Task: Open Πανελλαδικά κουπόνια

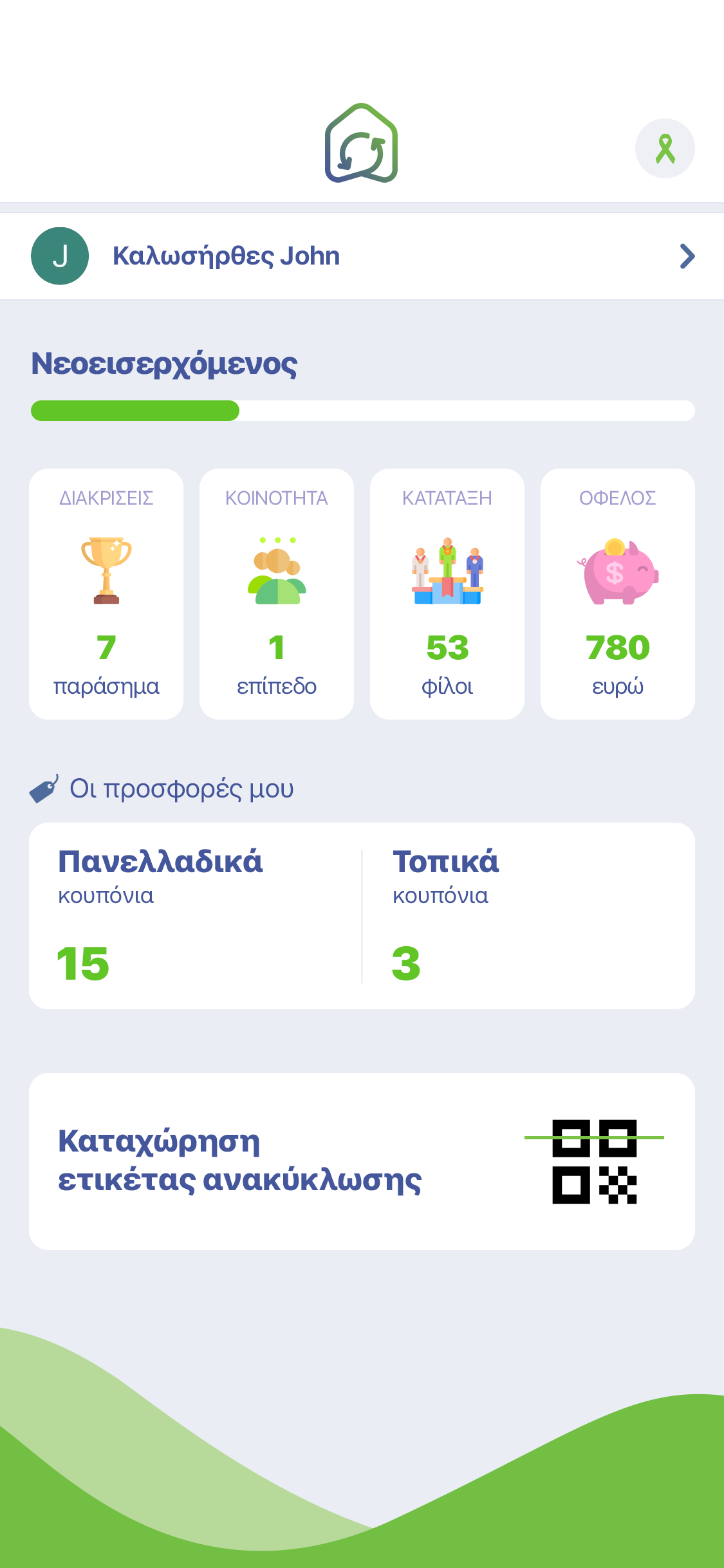Action: [196, 915]
